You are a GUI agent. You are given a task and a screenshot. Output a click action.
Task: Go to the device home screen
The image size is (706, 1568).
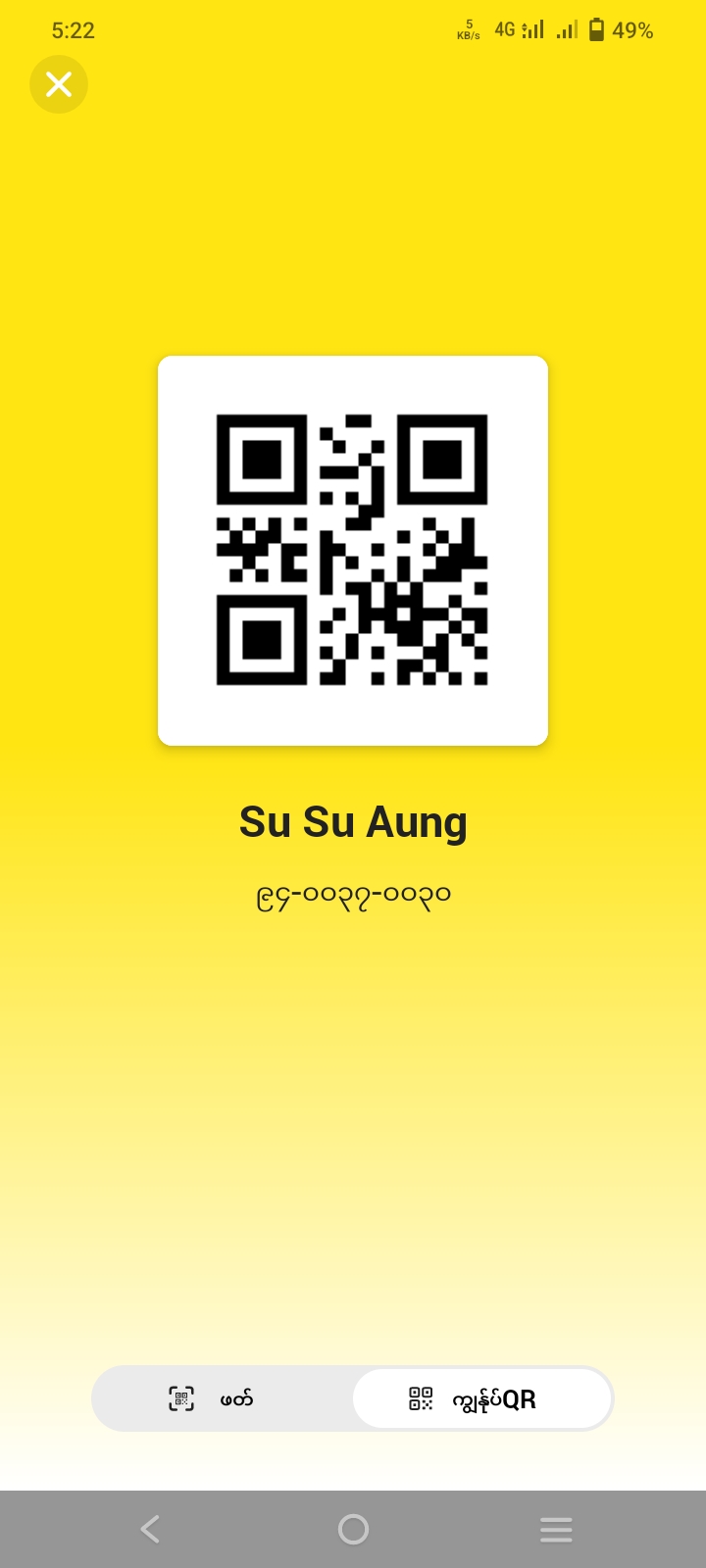click(353, 1529)
